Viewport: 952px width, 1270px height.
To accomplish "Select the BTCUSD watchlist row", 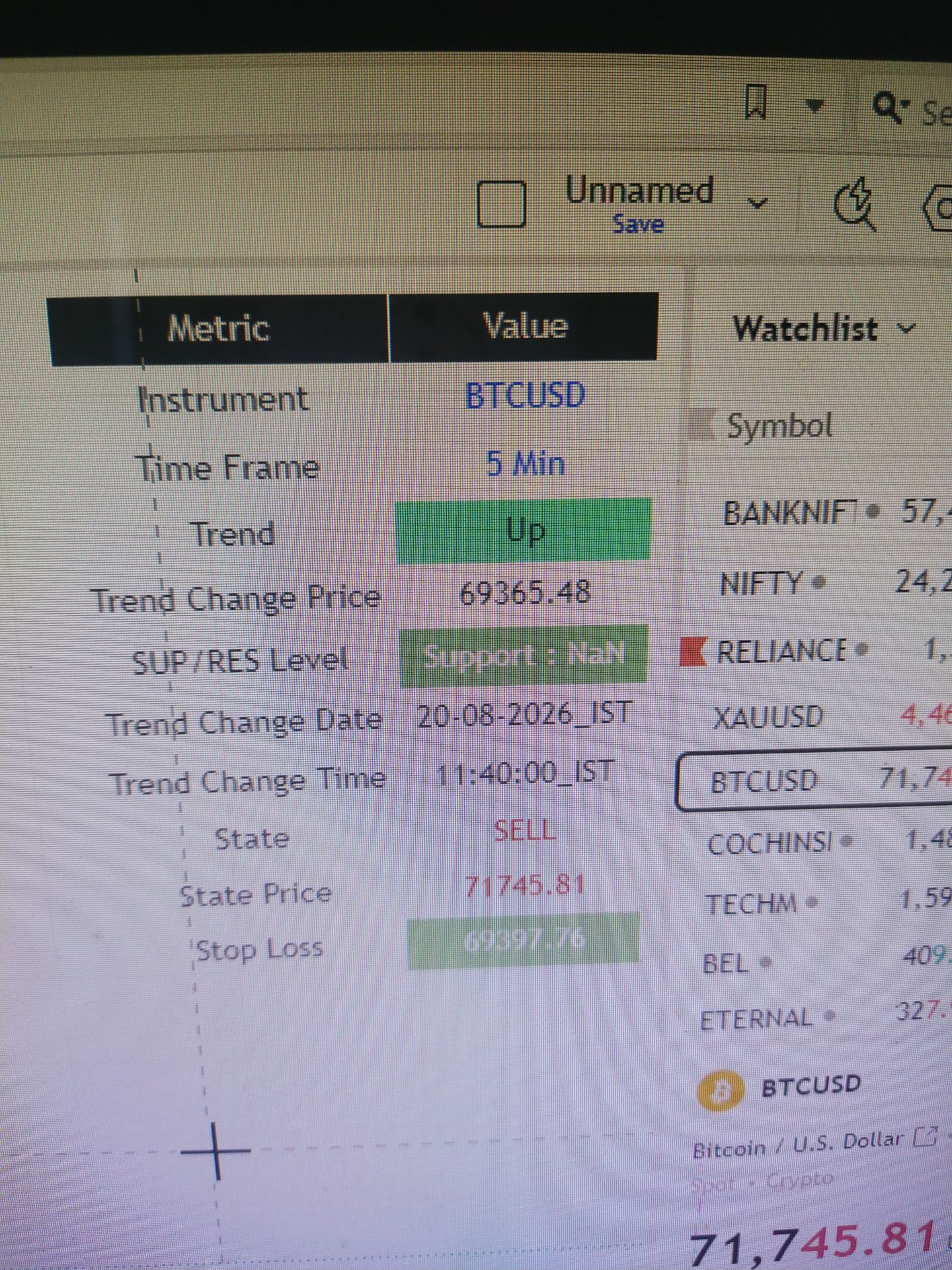I will click(x=814, y=781).
